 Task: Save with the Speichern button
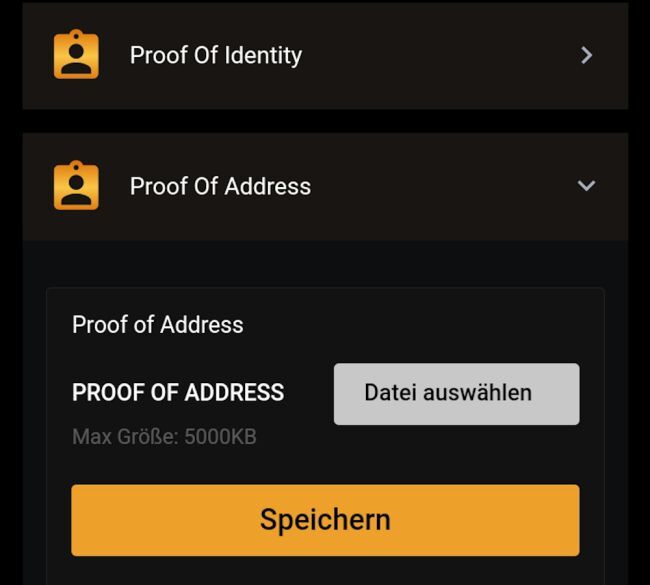[325, 520]
